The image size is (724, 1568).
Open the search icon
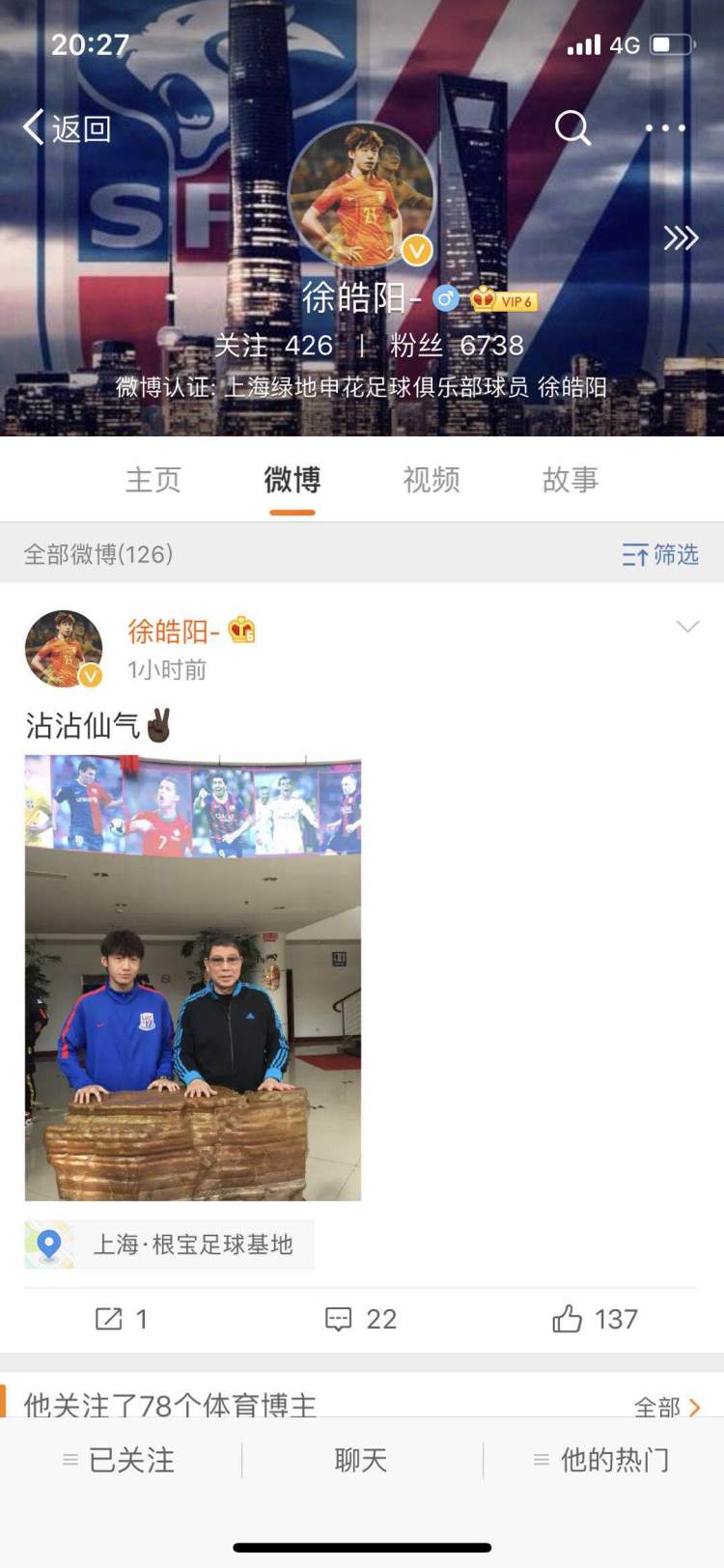coord(572,127)
